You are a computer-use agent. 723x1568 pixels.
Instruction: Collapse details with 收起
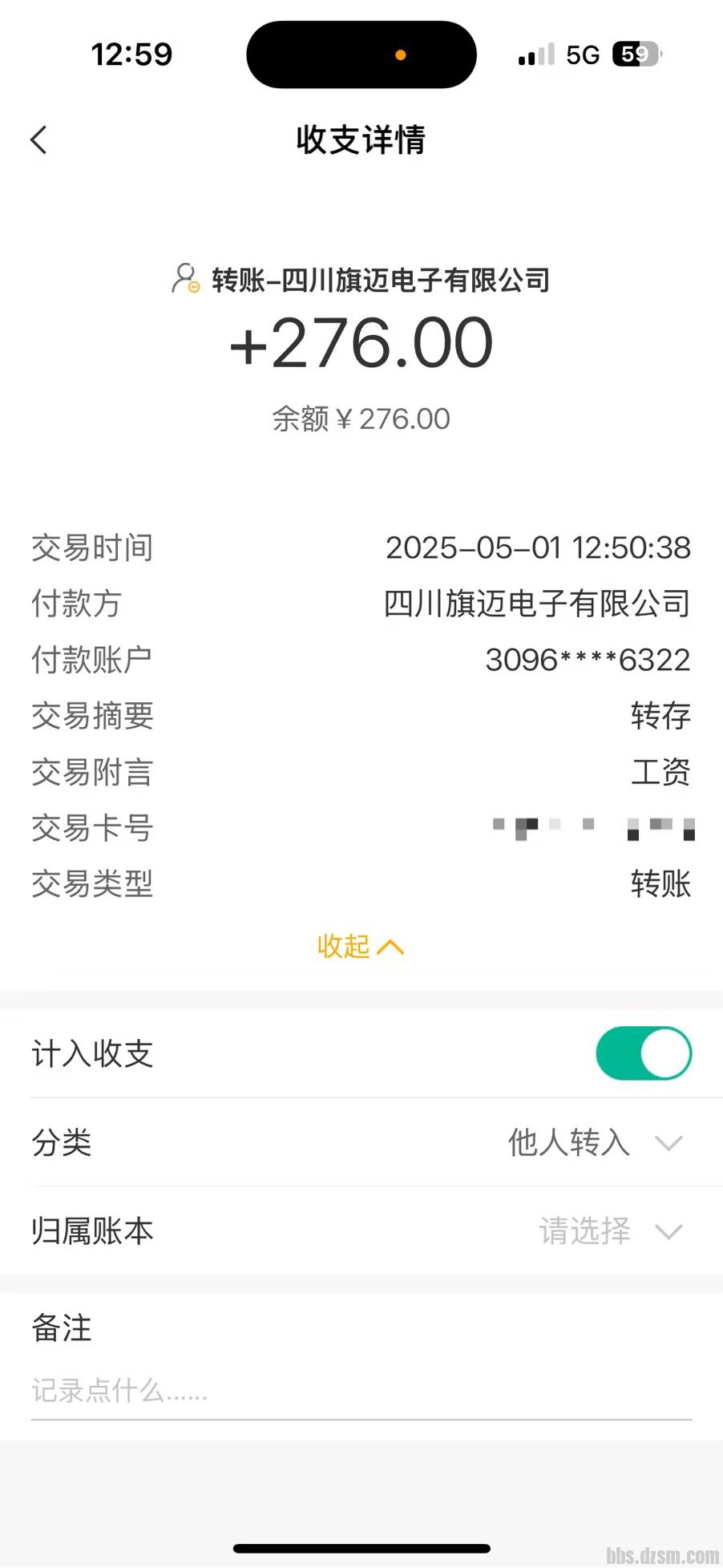[360, 947]
